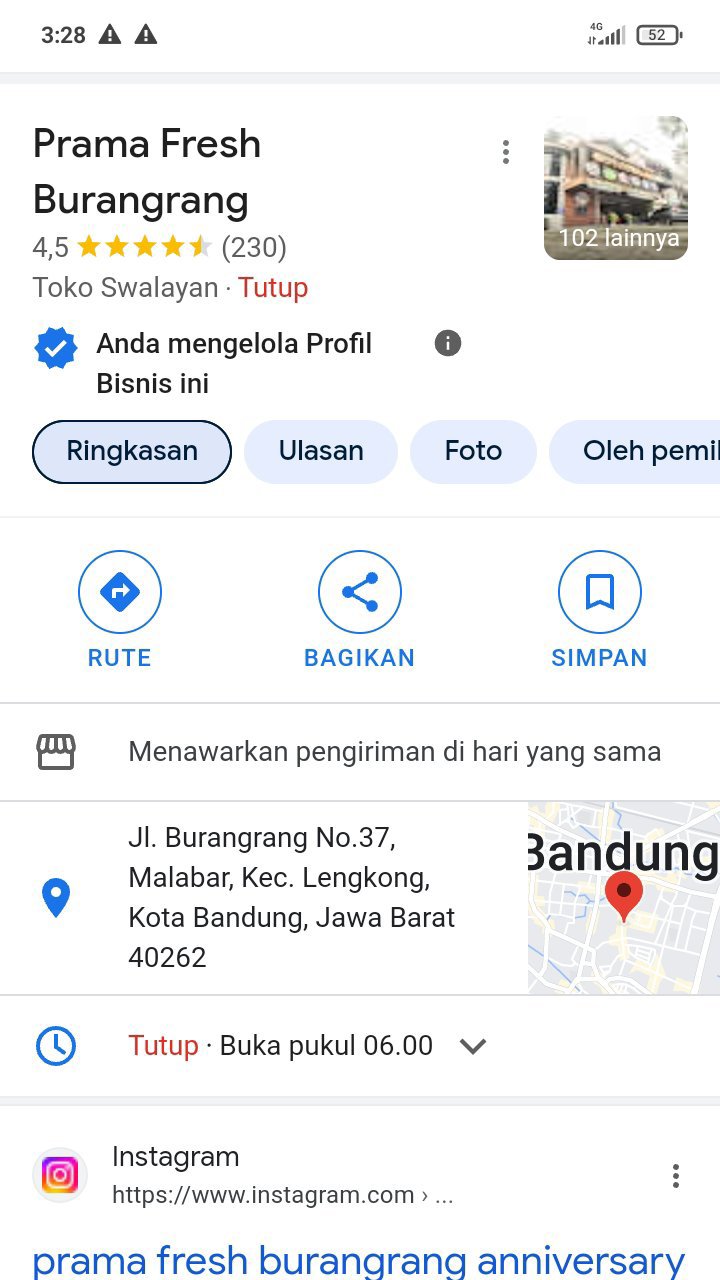Tap the review count (230)

pyautogui.click(x=254, y=247)
